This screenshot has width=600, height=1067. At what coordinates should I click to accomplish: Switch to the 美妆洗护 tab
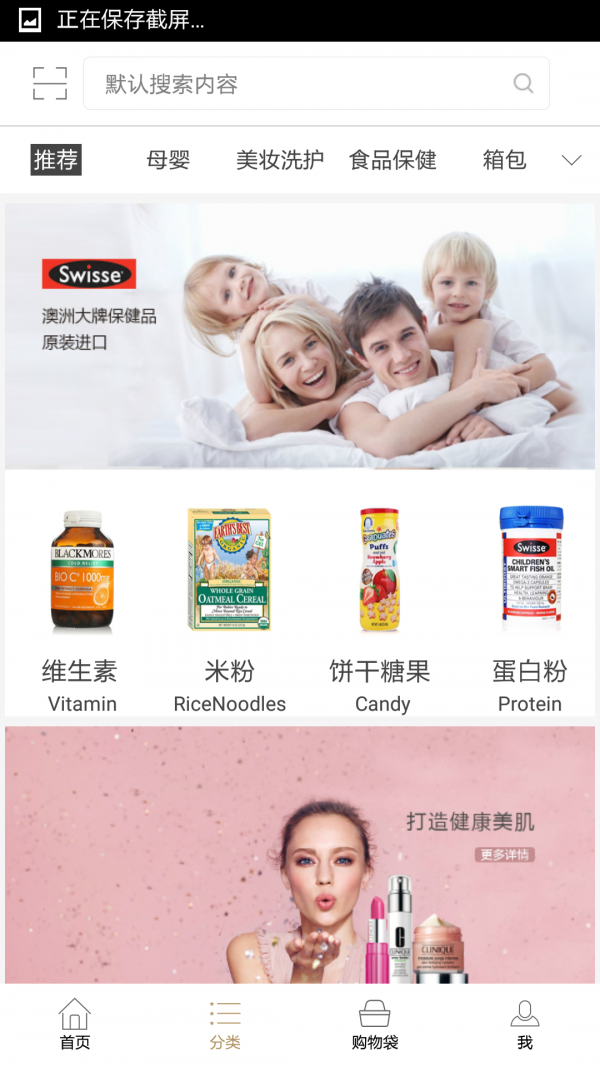[280, 160]
